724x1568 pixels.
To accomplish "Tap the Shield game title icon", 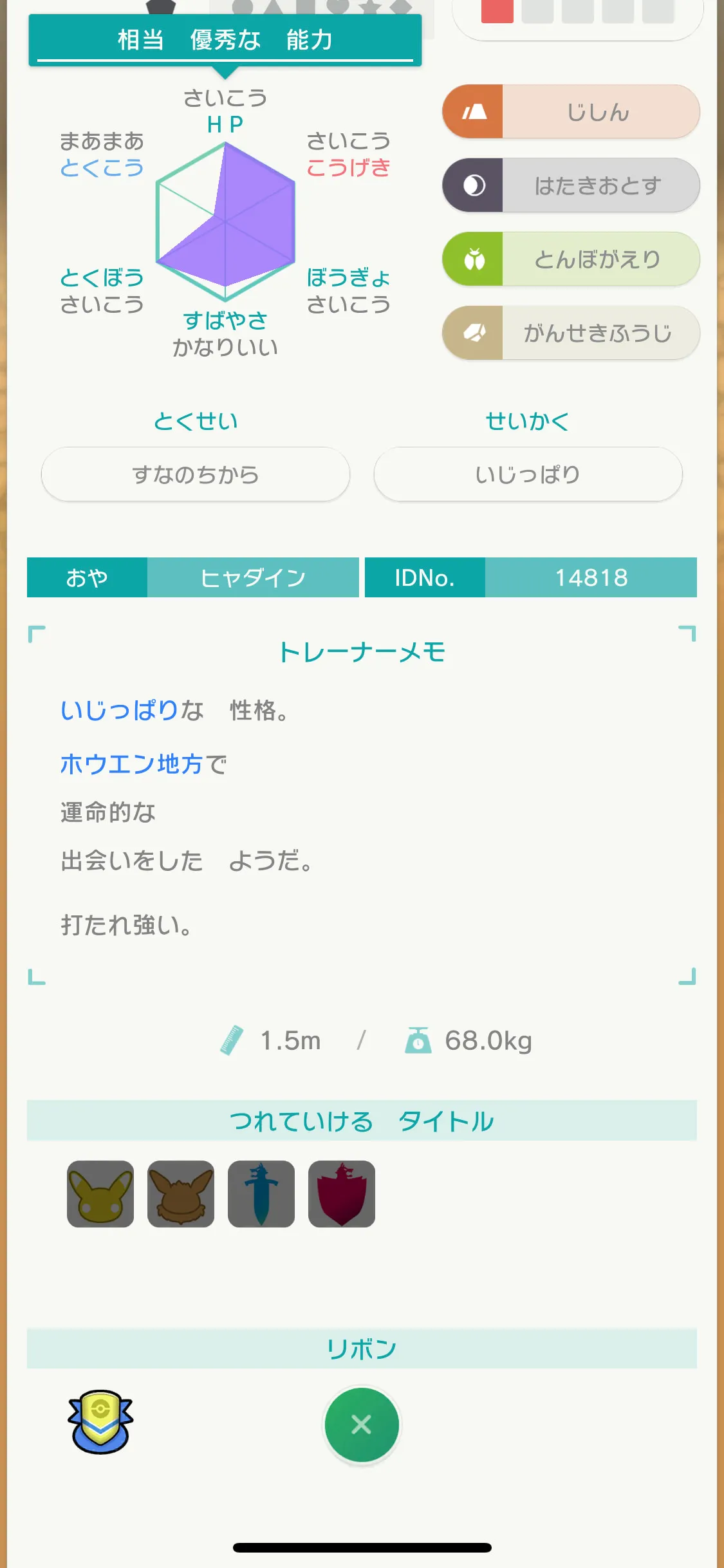I will click(342, 1194).
